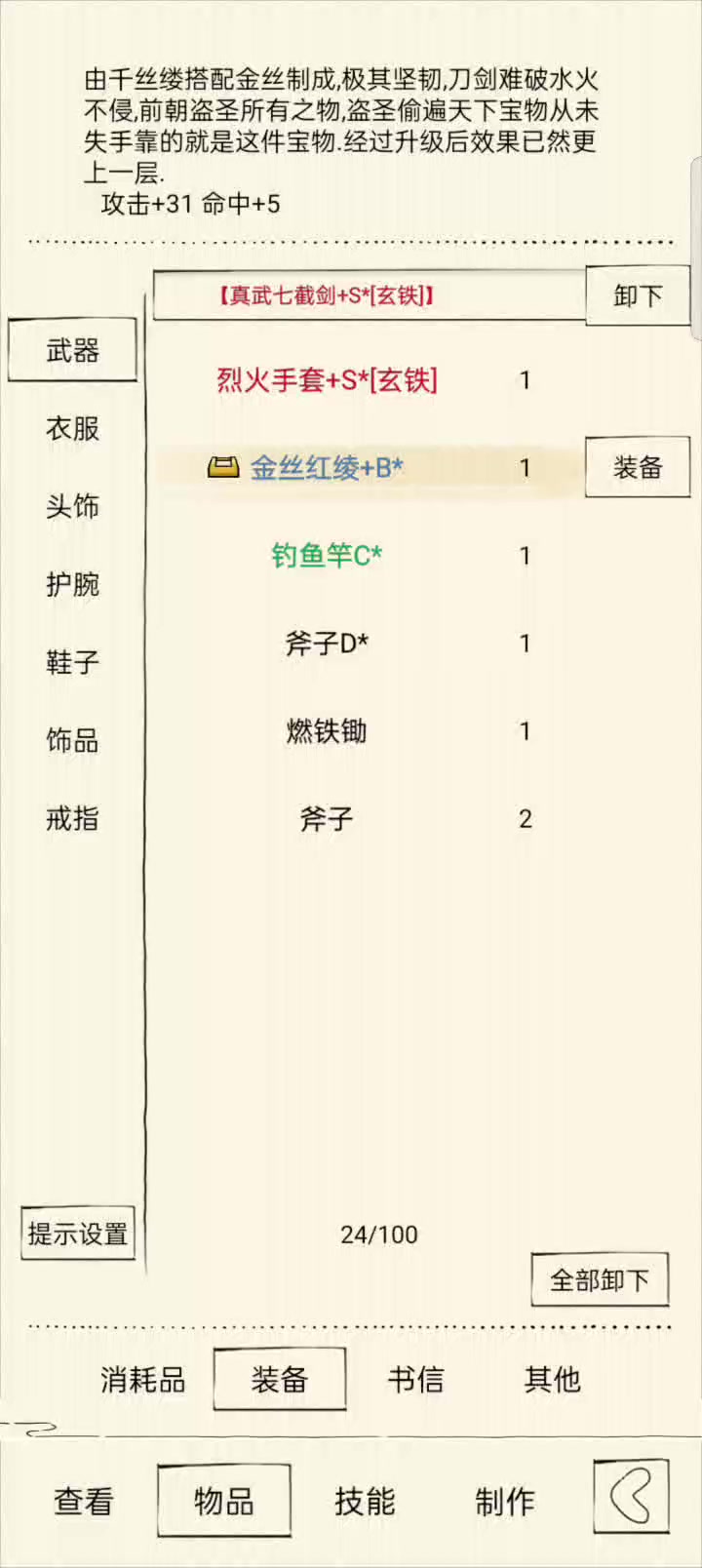The image size is (702, 1568).
Task: Select the 燃铁锄 item
Action: 327,731
